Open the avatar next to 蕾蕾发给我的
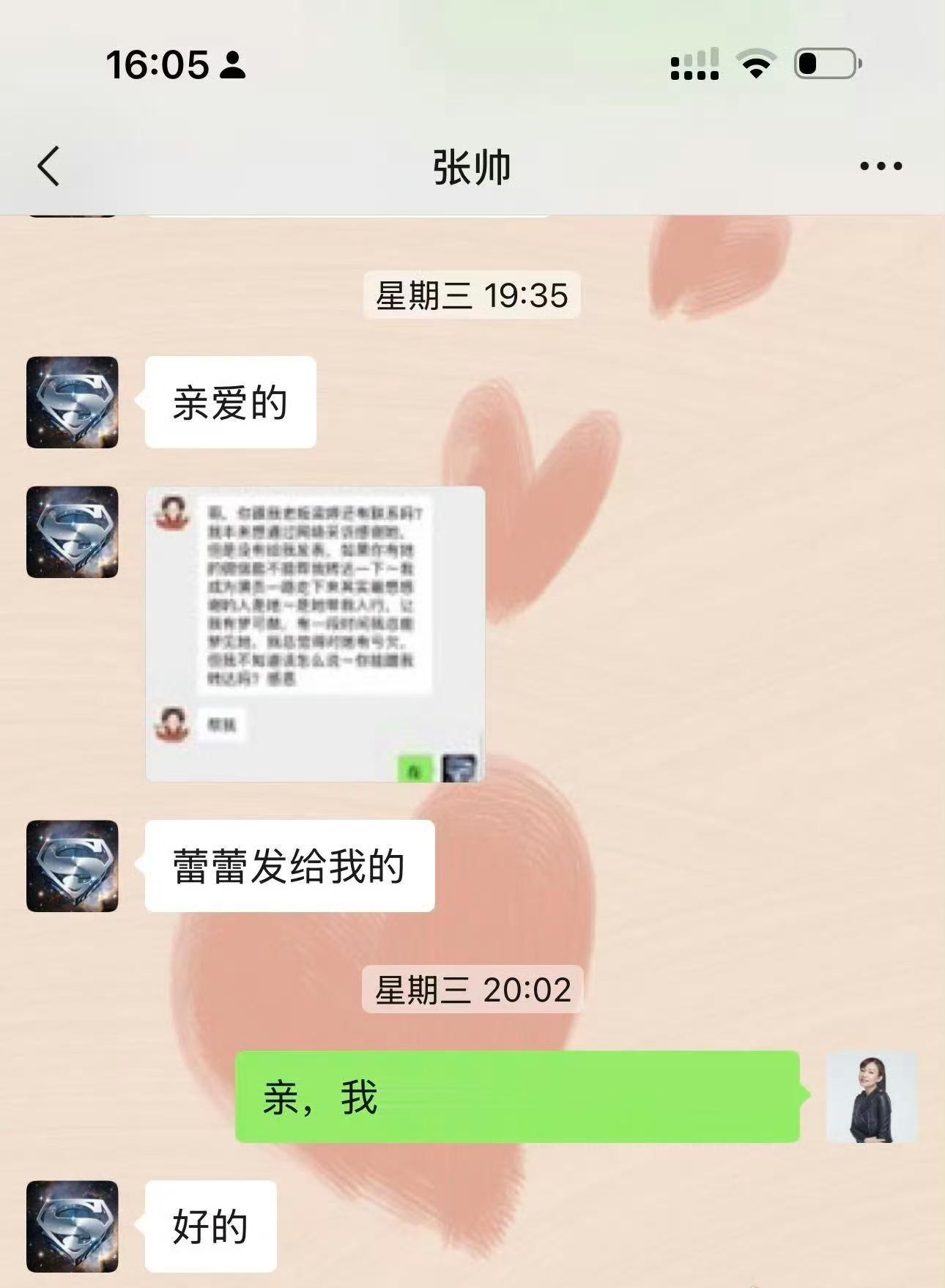This screenshot has height=1288, width=945. [73, 866]
